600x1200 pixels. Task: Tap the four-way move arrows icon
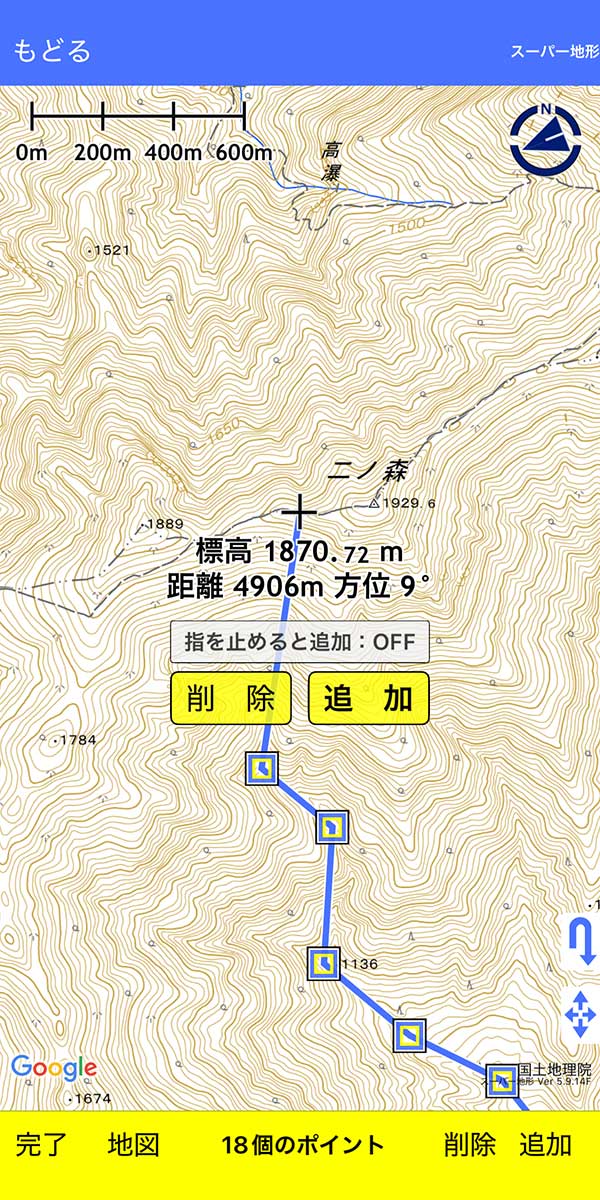[x=580, y=1015]
